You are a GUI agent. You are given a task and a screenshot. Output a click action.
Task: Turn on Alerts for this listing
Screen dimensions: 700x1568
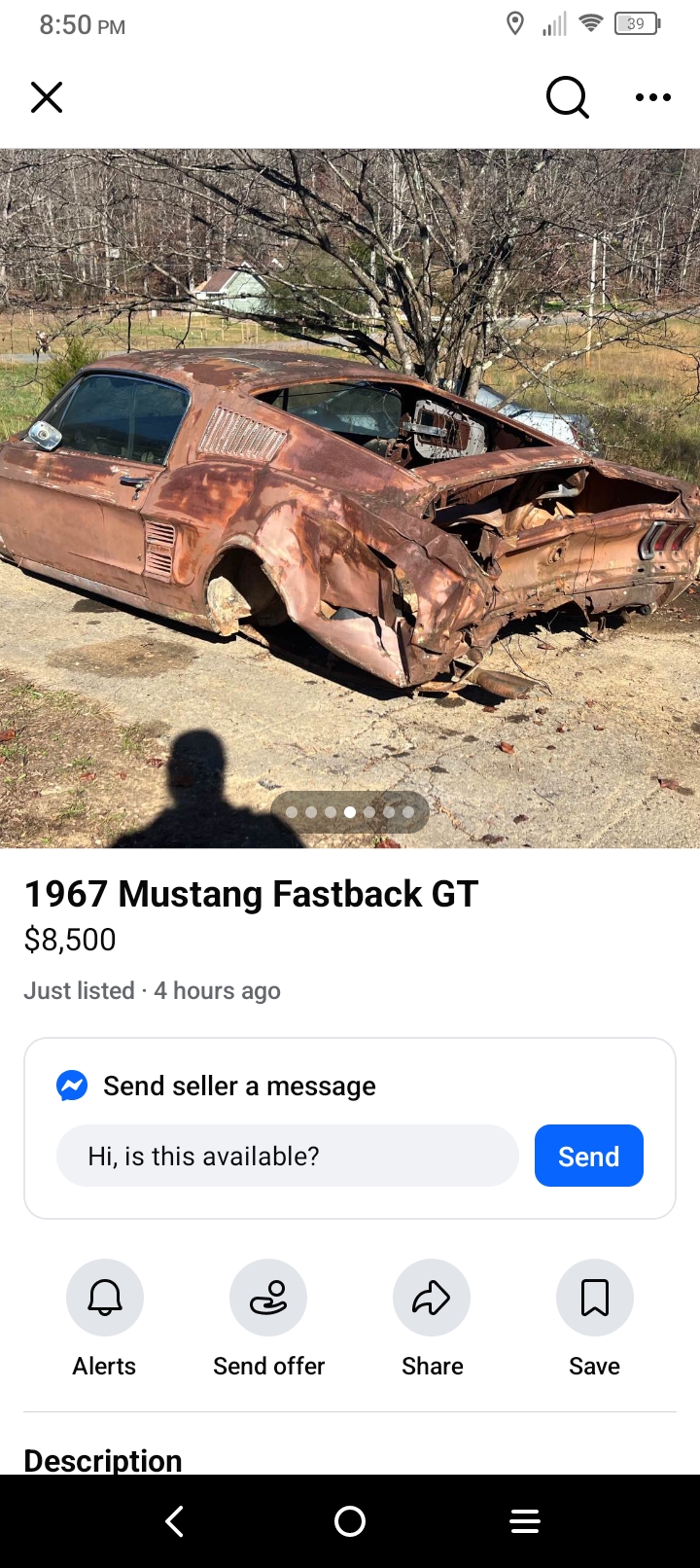(x=105, y=1298)
